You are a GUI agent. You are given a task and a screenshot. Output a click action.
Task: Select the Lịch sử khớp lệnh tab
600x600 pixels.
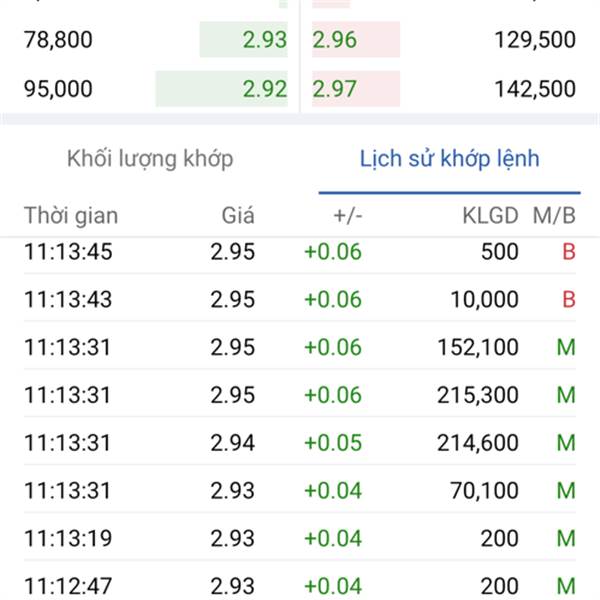click(449, 158)
